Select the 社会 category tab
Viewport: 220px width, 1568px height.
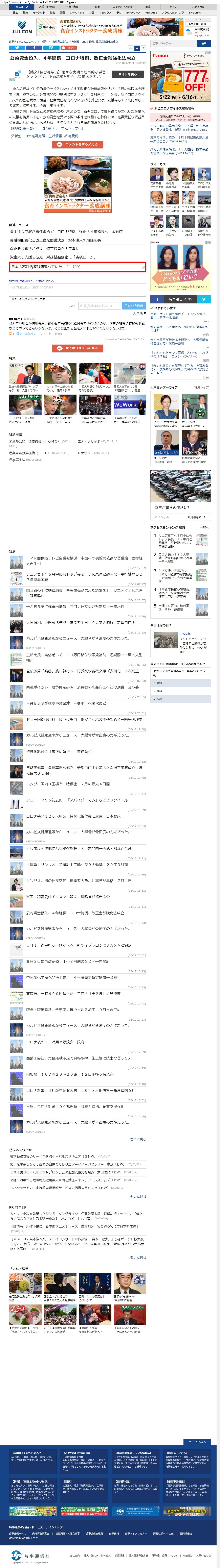[x=52, y=12]
